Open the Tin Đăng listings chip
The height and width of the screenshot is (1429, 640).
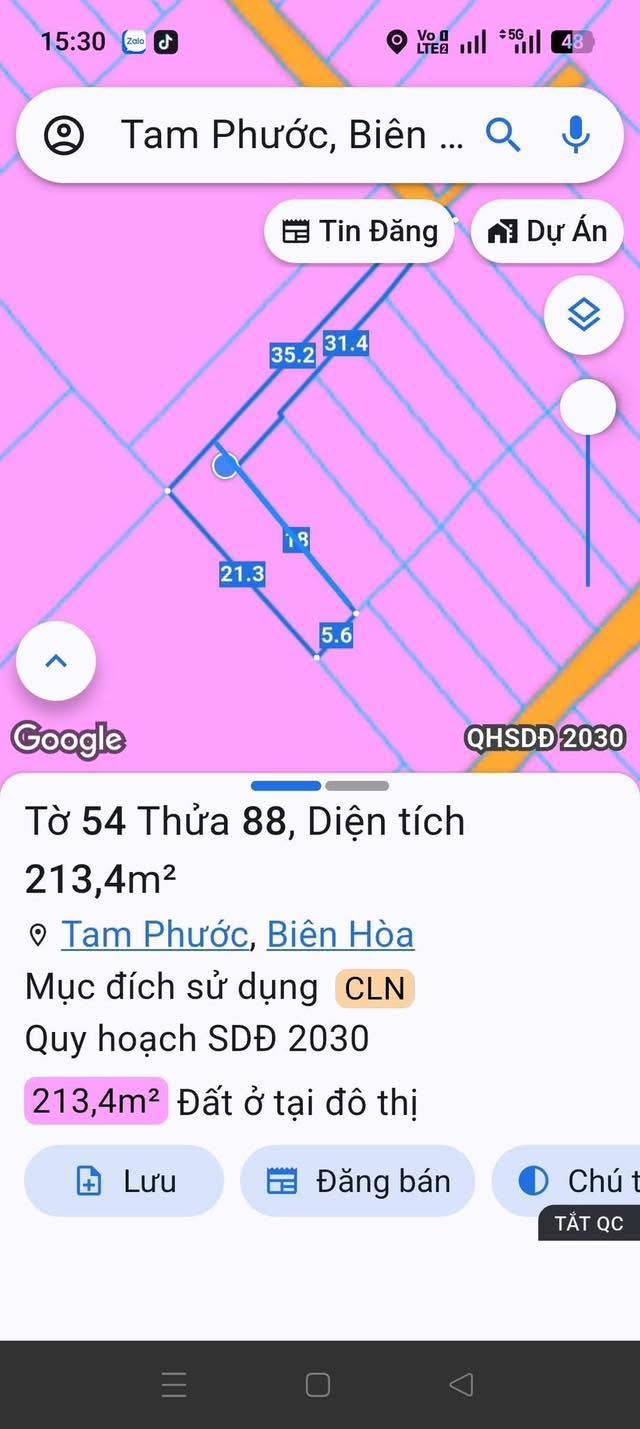tap(360, 231)
